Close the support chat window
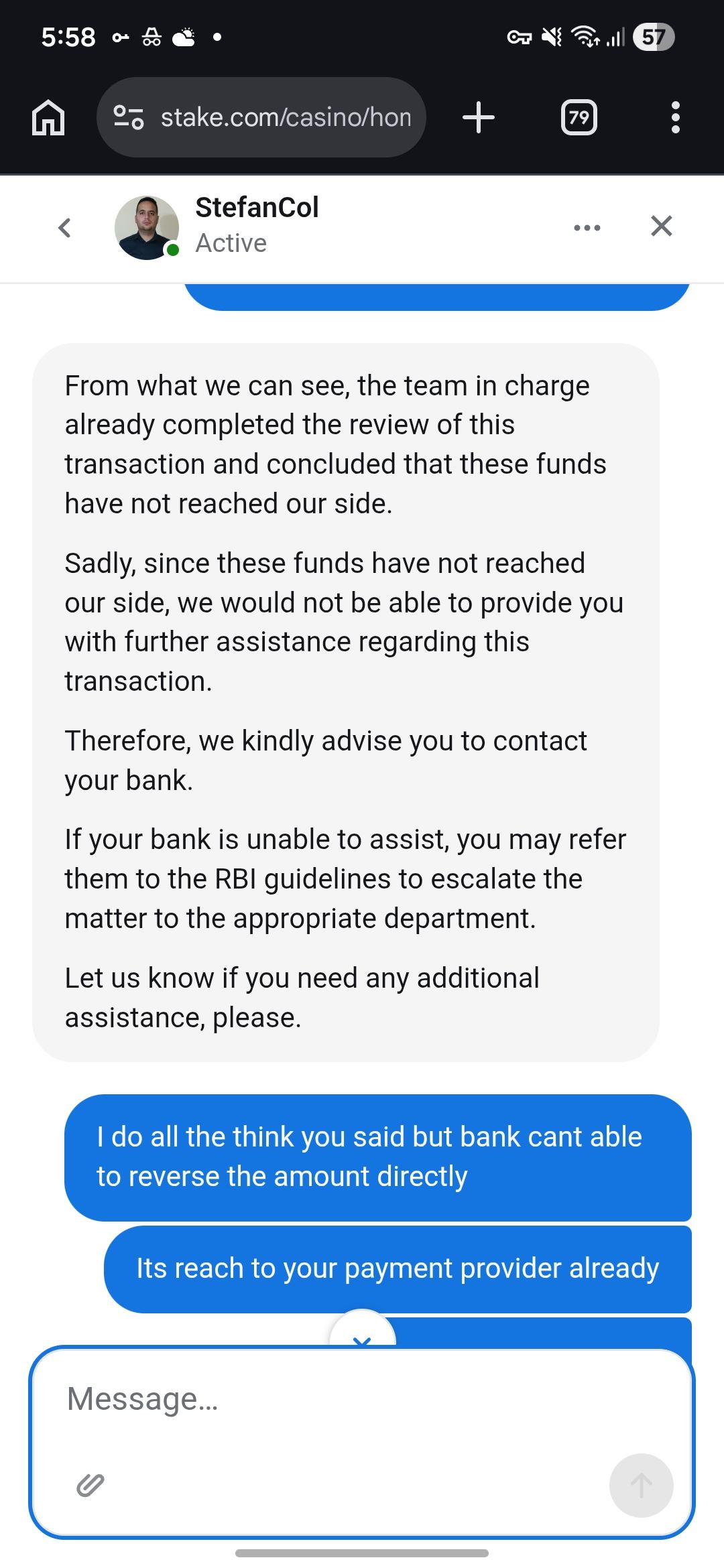Image resolution: width=724 pixels, height=1568 pixels. (x=661, y=226)
